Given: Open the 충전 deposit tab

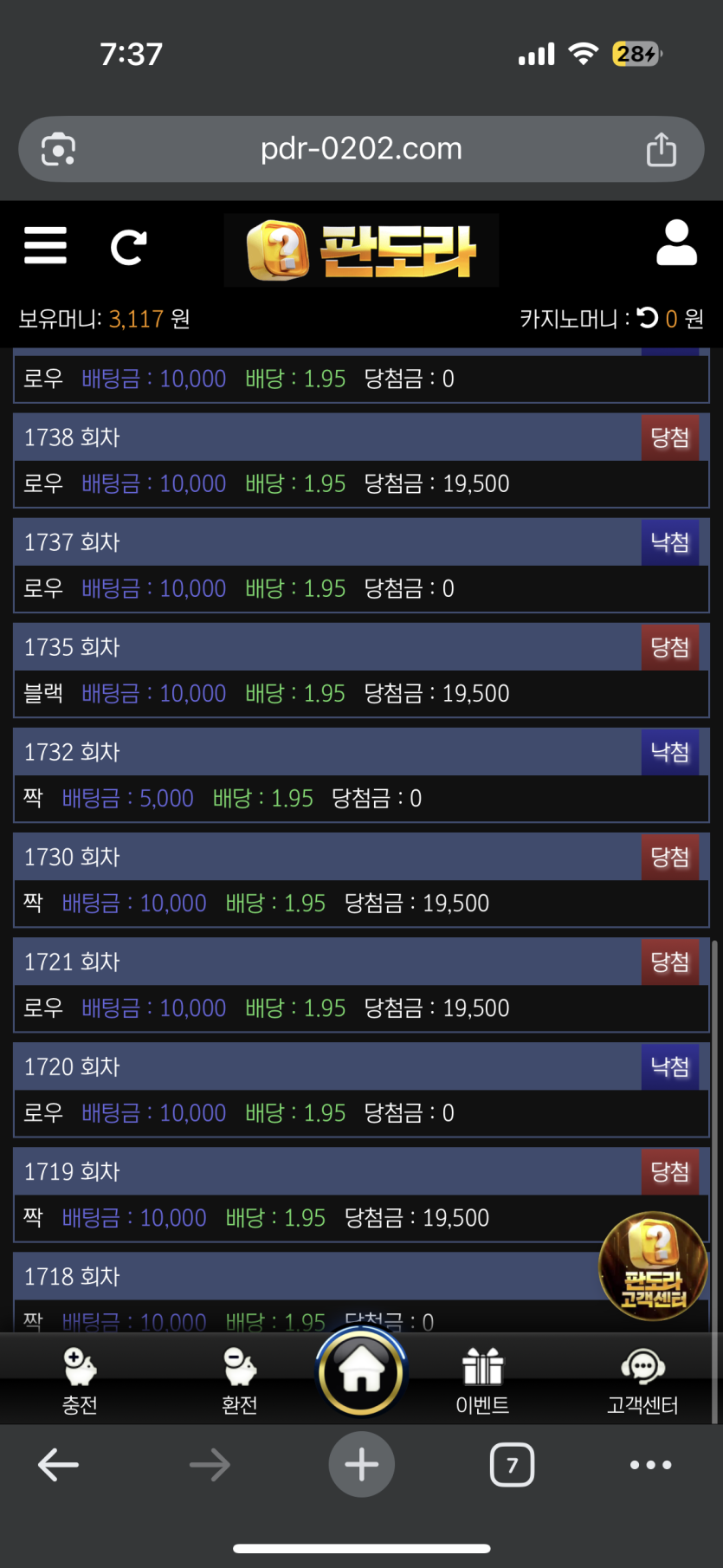Looking at the screenshot, I should (80, 1381).
